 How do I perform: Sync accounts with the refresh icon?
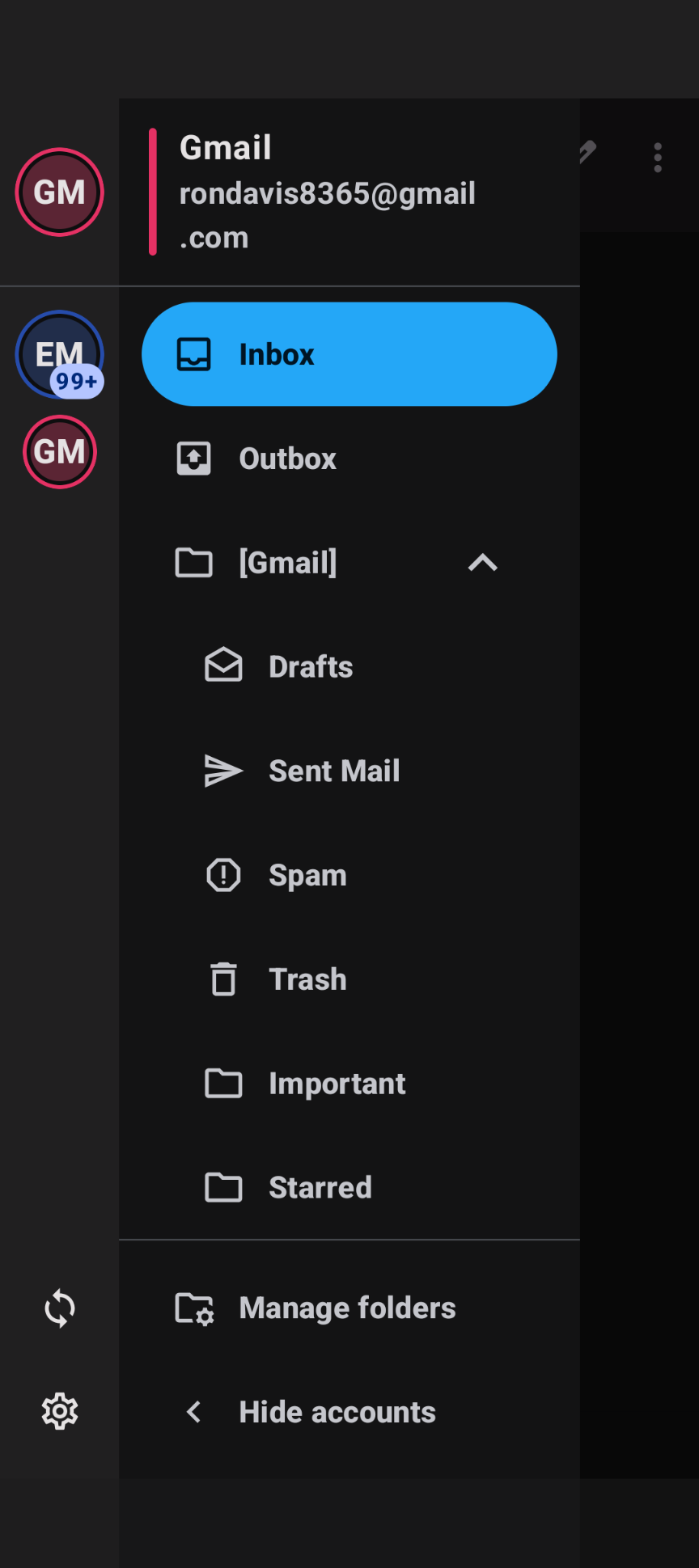tap(59, 1308)
